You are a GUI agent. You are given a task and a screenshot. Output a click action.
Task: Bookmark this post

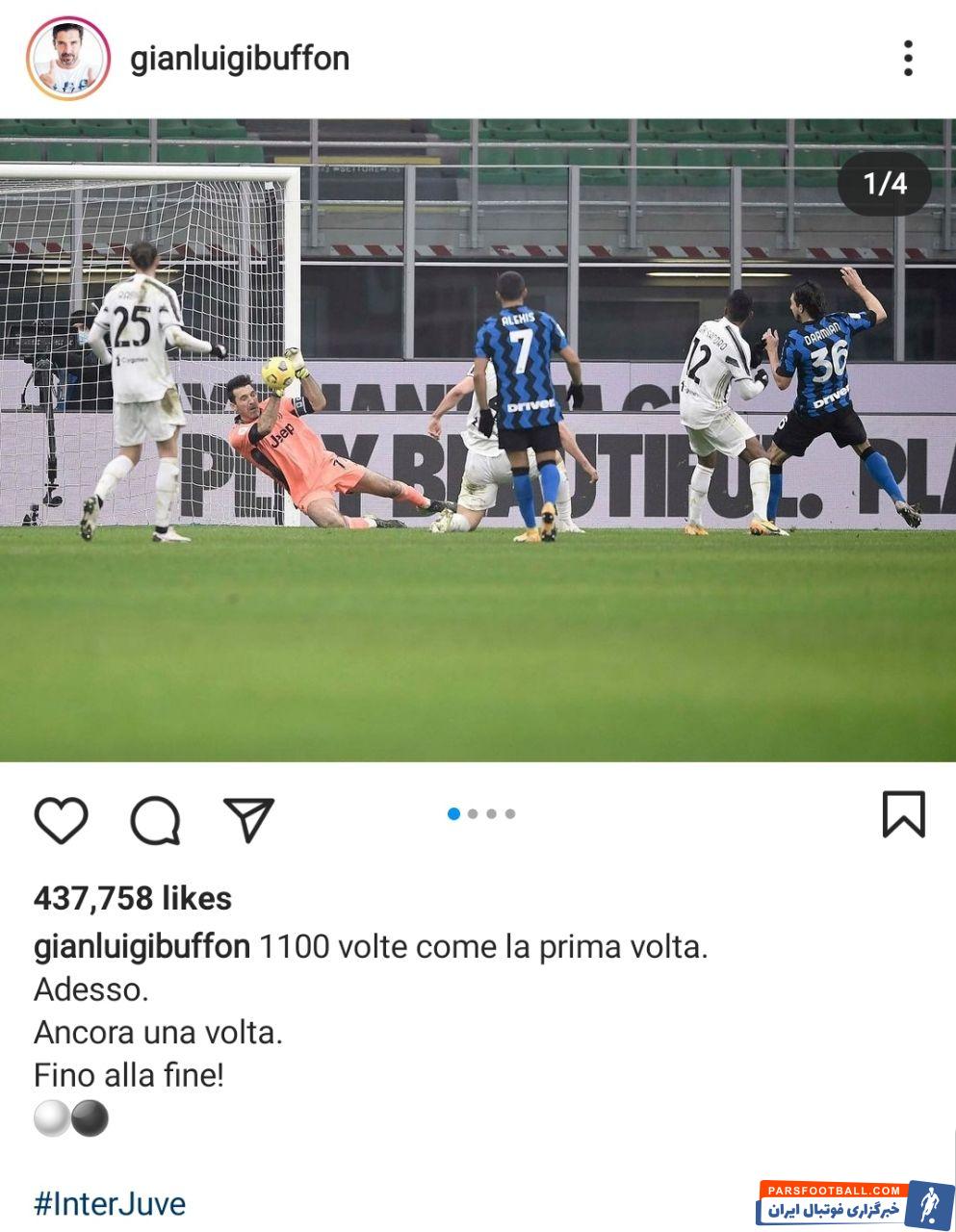pos(903,814)
